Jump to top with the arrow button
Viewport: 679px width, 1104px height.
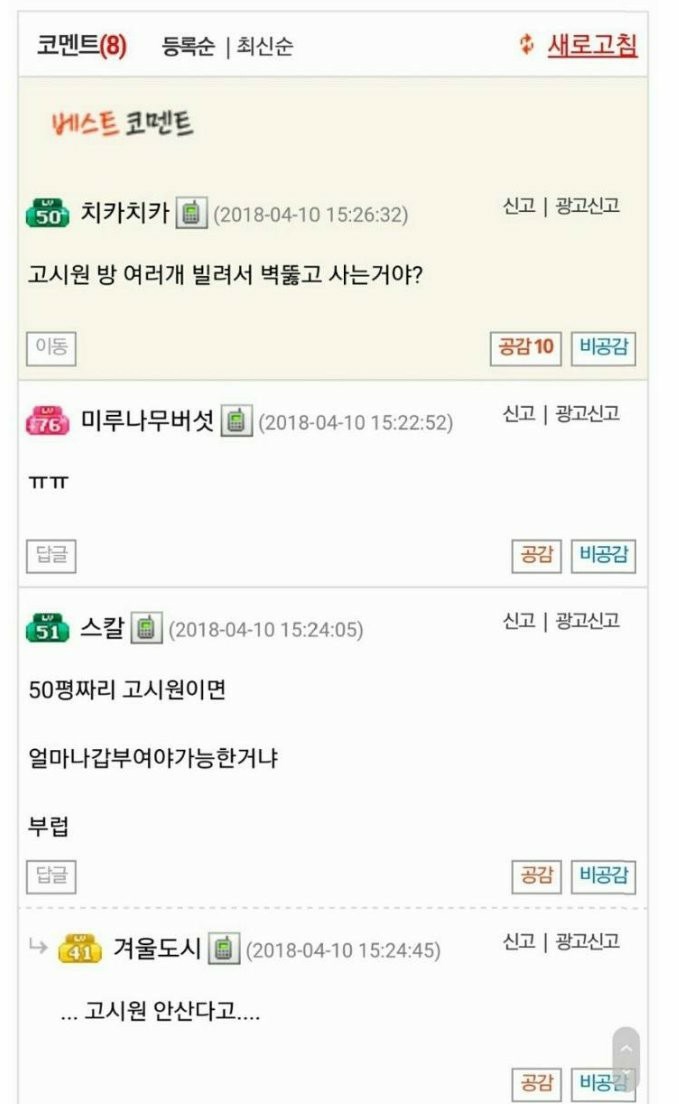point(626,1050)
